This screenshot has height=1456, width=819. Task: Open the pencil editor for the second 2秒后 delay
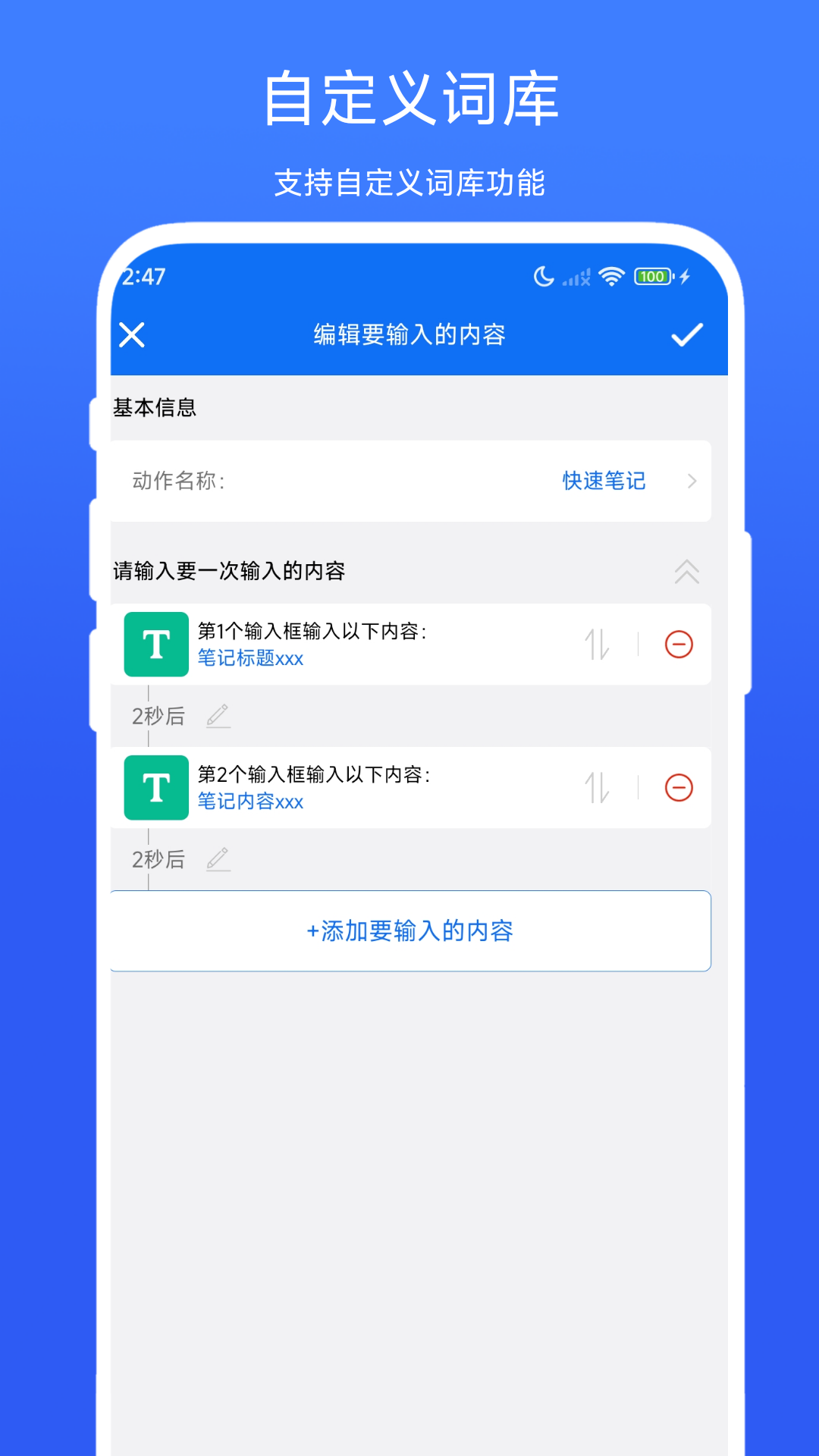point(220,858)
